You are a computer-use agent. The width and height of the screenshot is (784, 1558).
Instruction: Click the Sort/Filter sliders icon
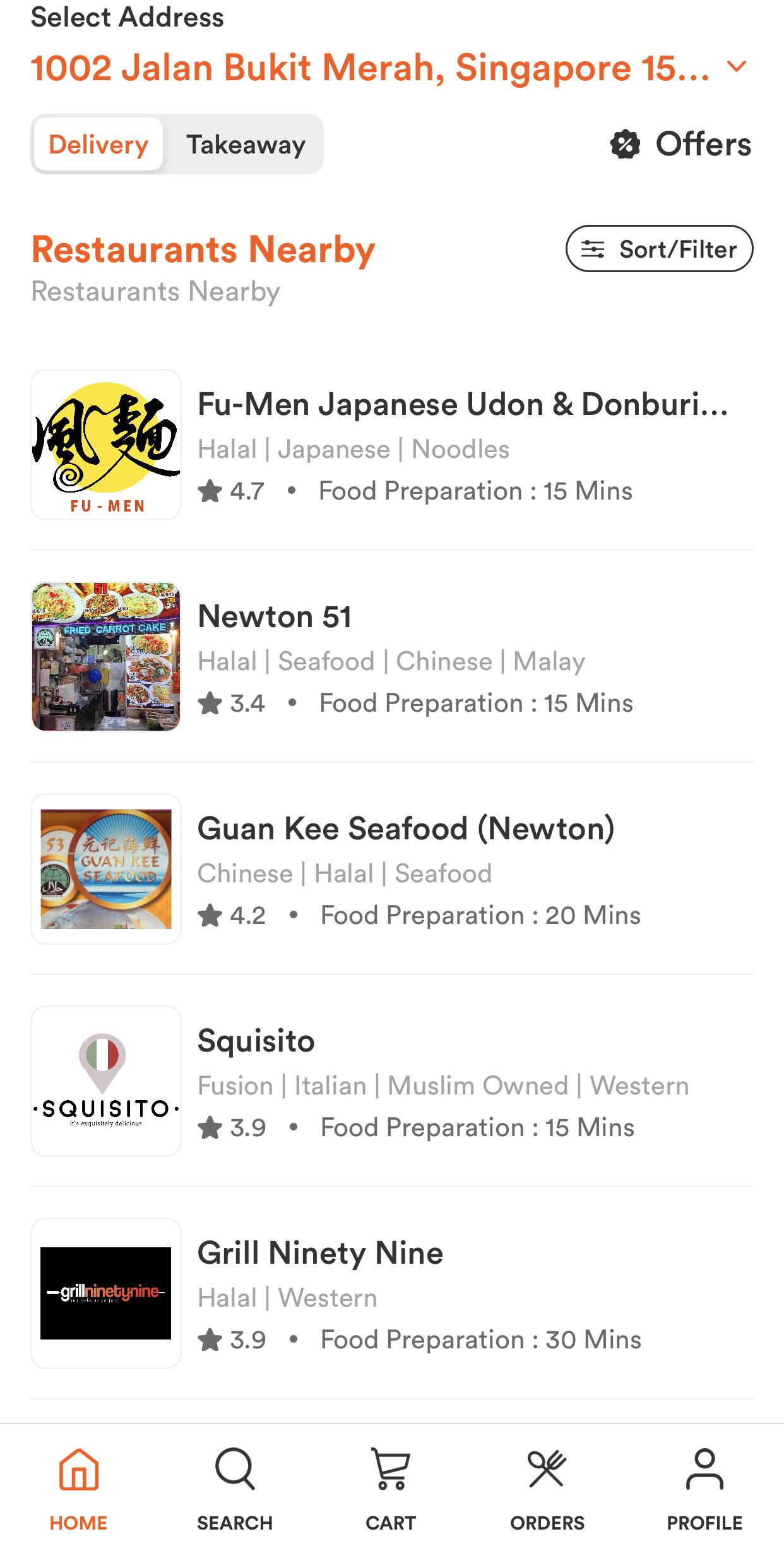(x=594, y=249)
